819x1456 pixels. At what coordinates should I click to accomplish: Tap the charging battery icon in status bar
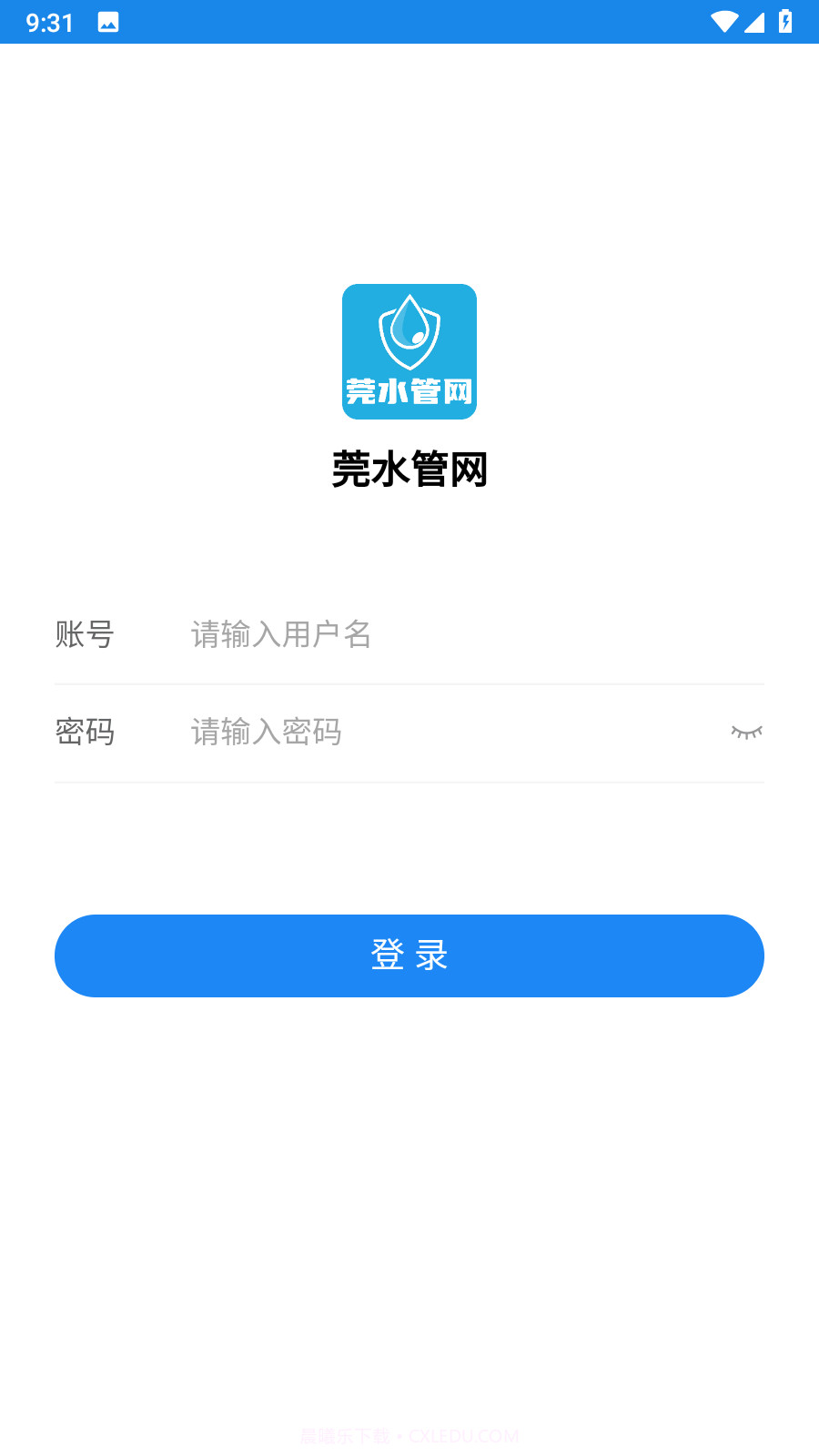[787, 22]
